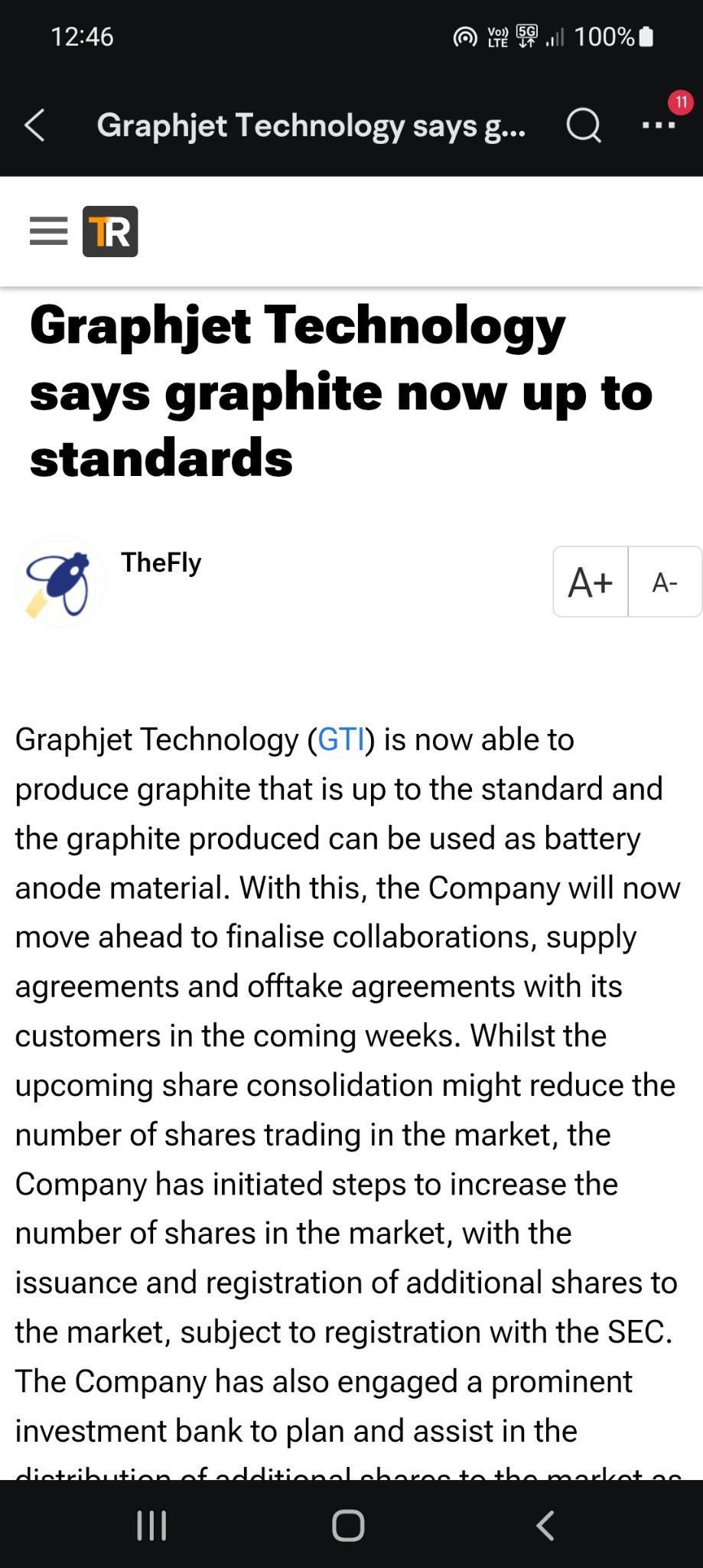Open the GTI ticker link

coord(341,739)
